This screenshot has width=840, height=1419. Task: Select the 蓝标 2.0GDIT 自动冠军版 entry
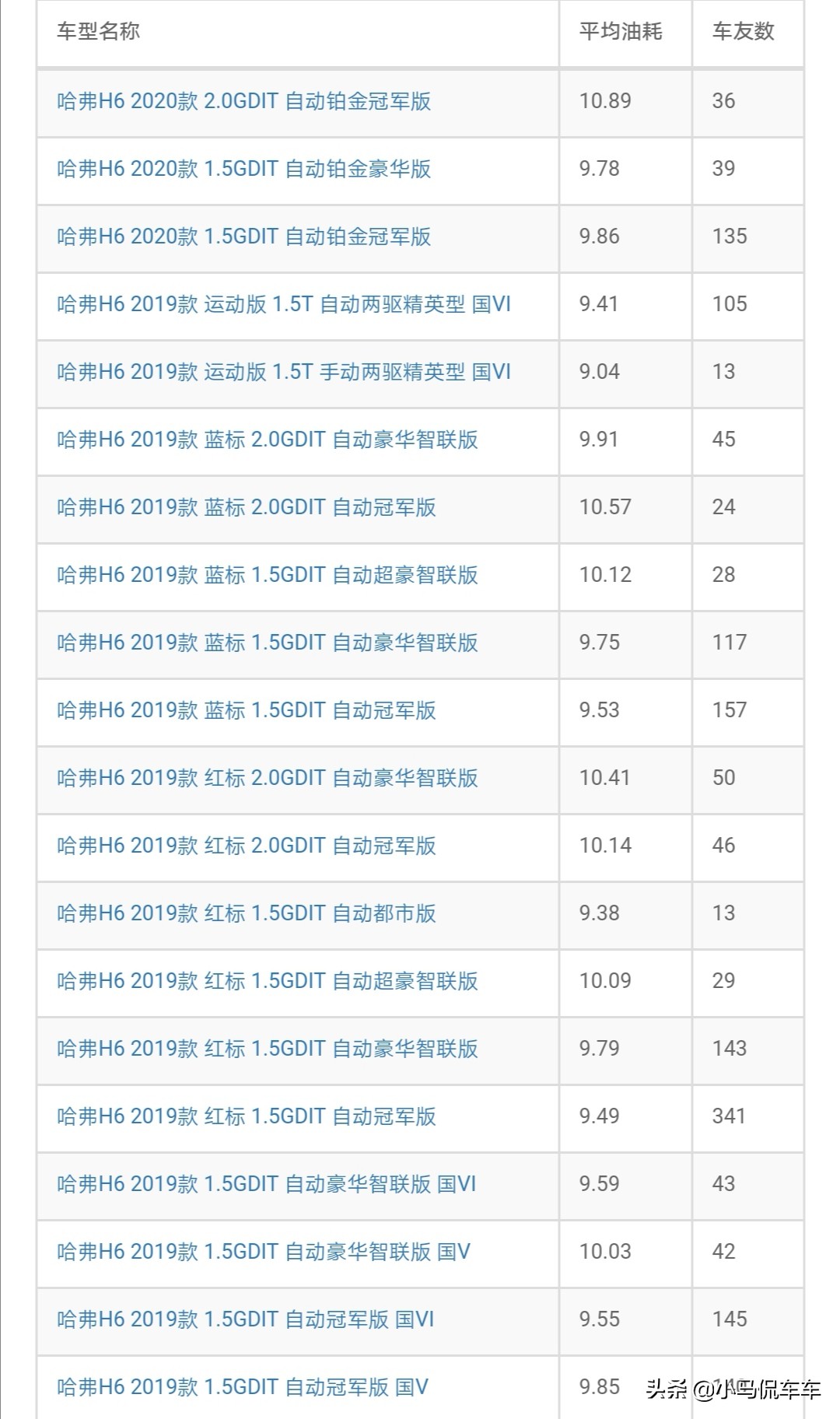pos(241,508)
